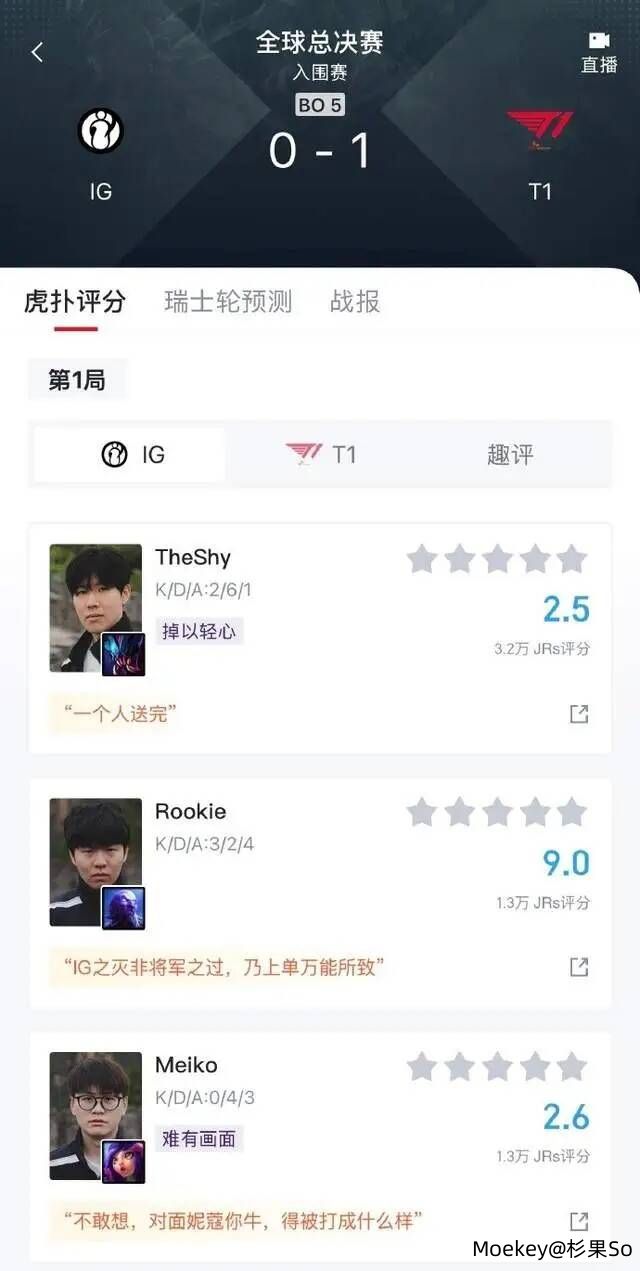Show T1 team player ratings

click(320, 455)
